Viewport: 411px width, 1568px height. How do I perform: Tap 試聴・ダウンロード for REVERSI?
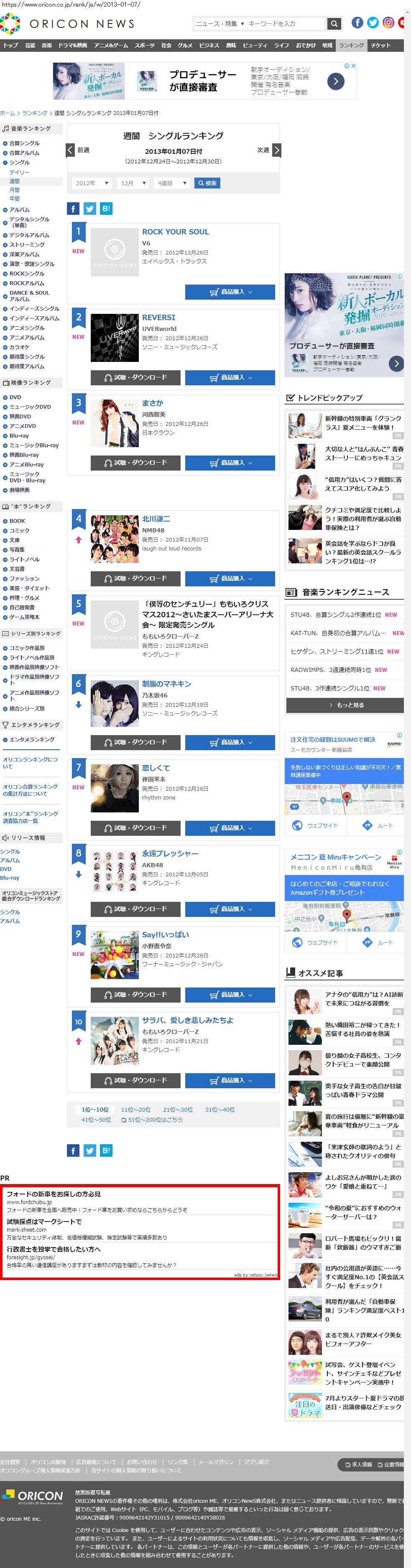point(135,377)
